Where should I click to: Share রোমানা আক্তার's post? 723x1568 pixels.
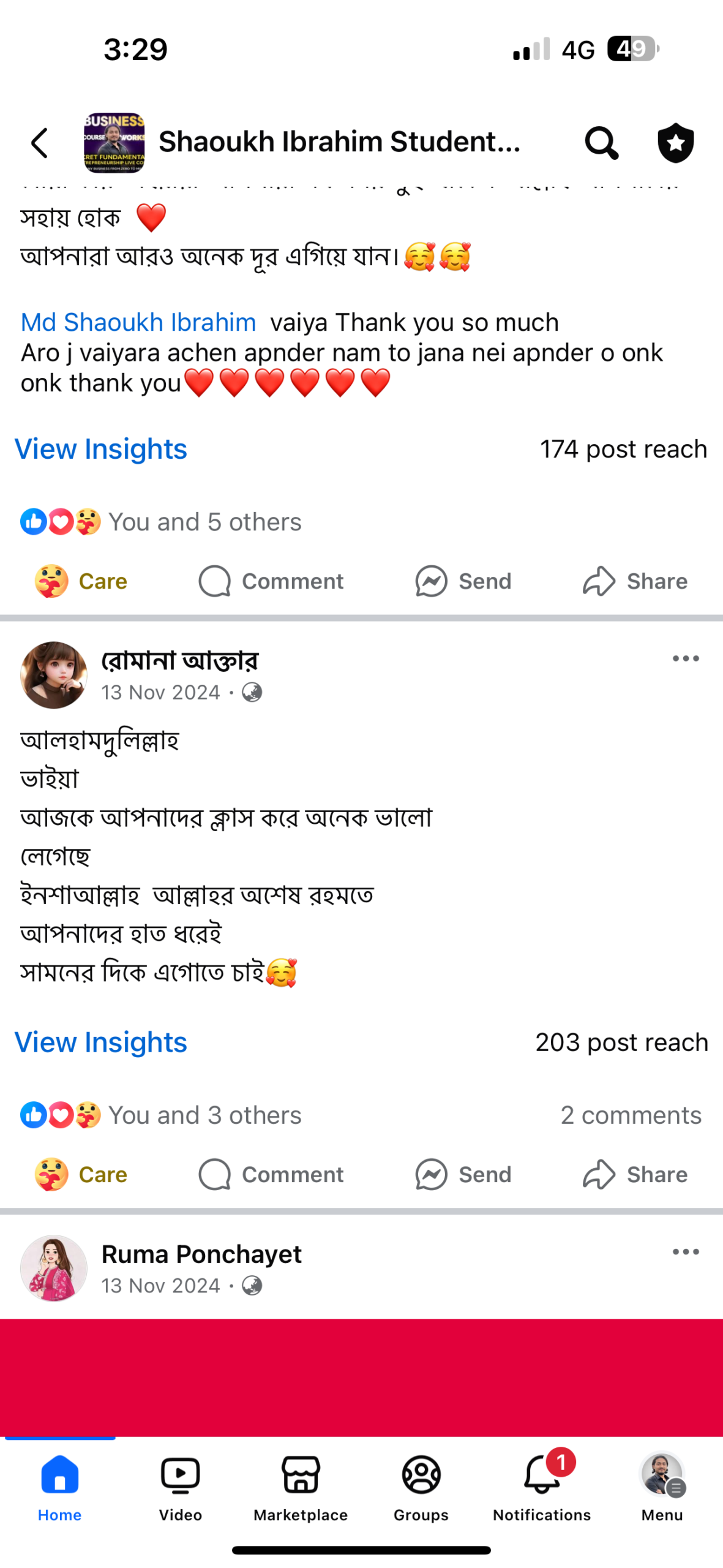(x=635, y=1174)
